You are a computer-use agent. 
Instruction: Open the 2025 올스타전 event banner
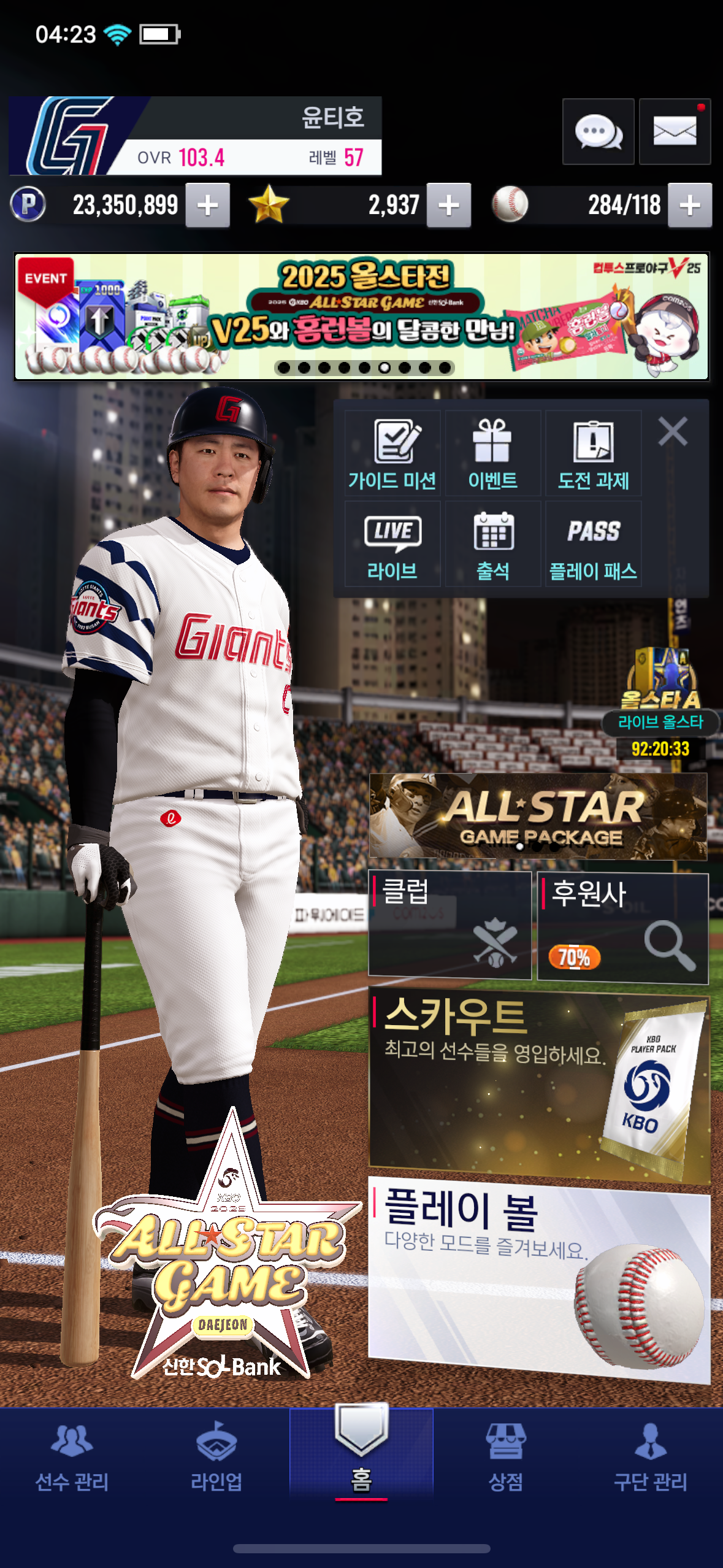click(x=361, y=317)
